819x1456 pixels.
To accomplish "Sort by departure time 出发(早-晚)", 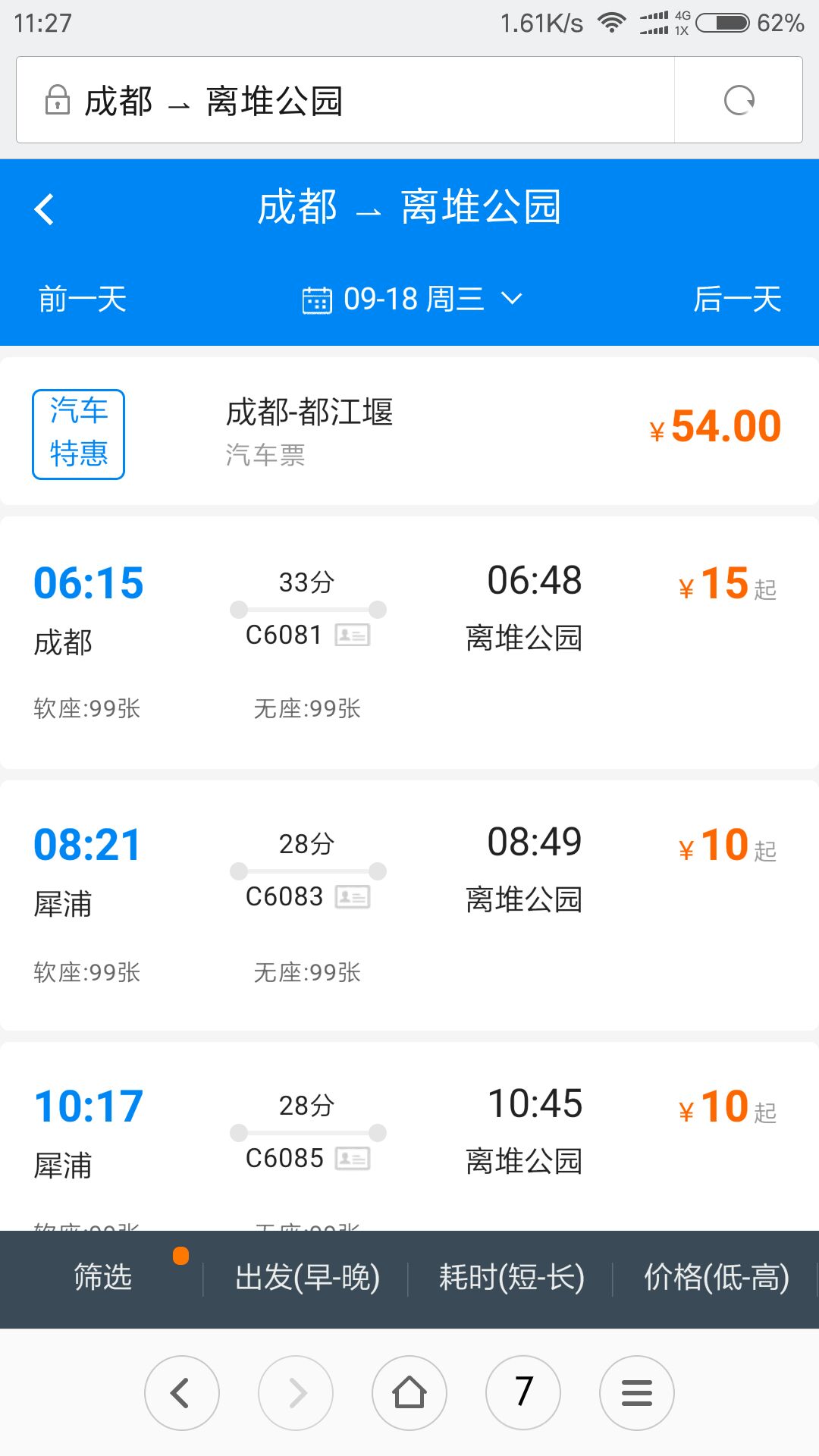I will tap(307, 1278).
